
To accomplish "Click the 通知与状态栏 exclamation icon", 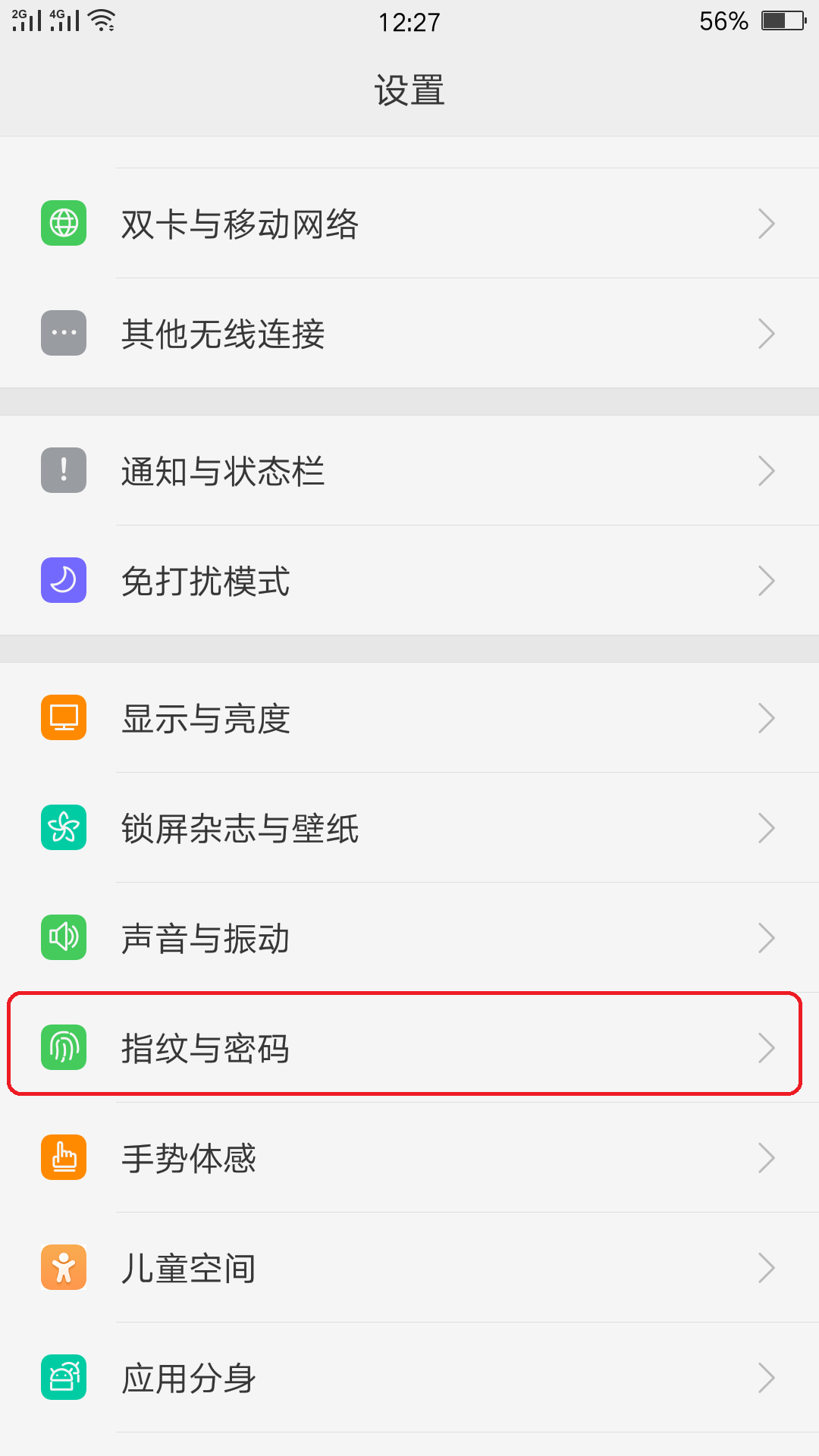I will click(64, 471).
